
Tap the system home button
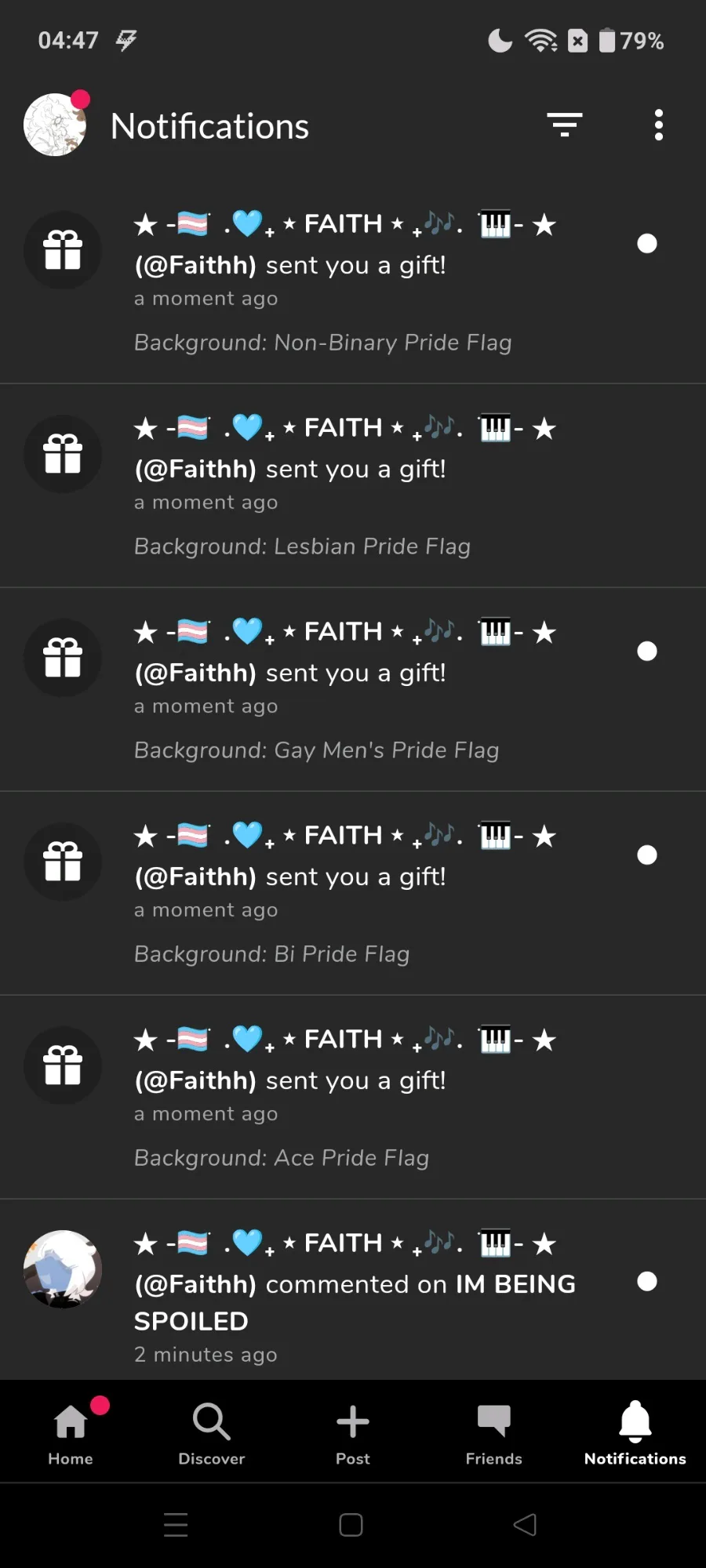point(351,1525)
